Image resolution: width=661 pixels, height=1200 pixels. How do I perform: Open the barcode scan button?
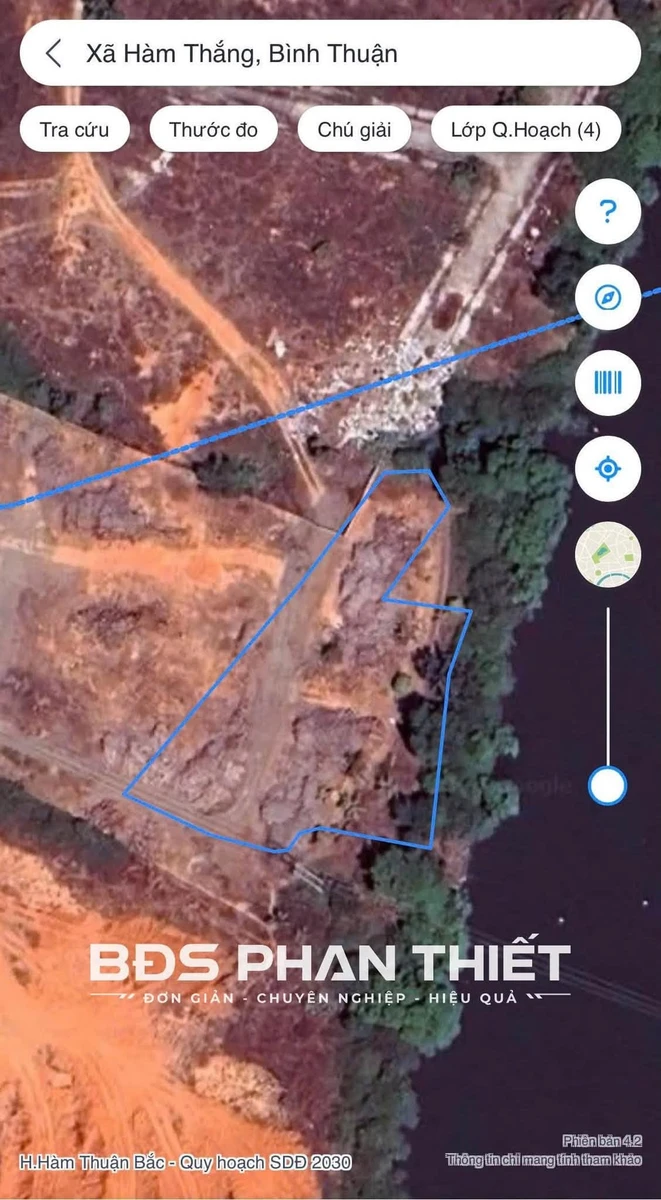tap(607, 382)
